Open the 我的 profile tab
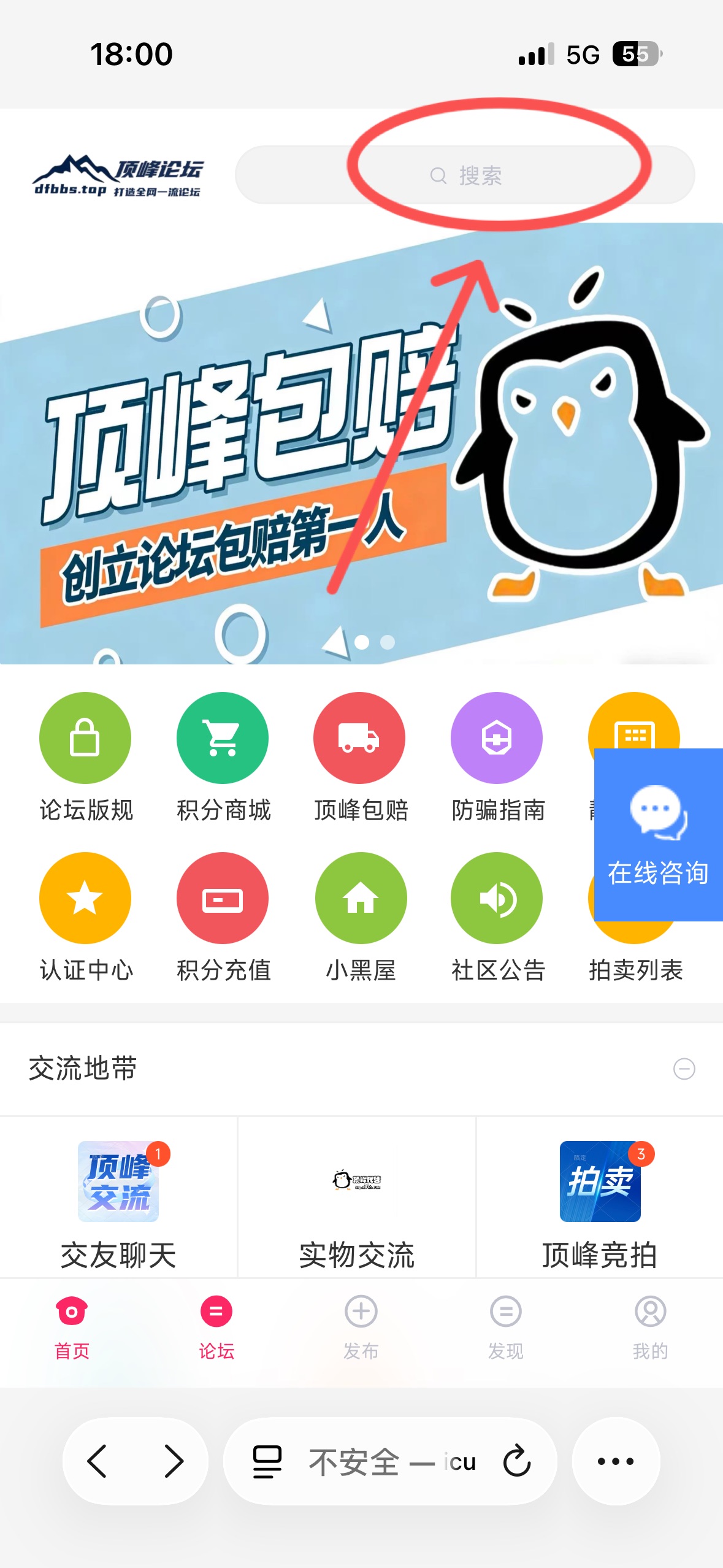723x1568 pixels. tap(650, 1325)
